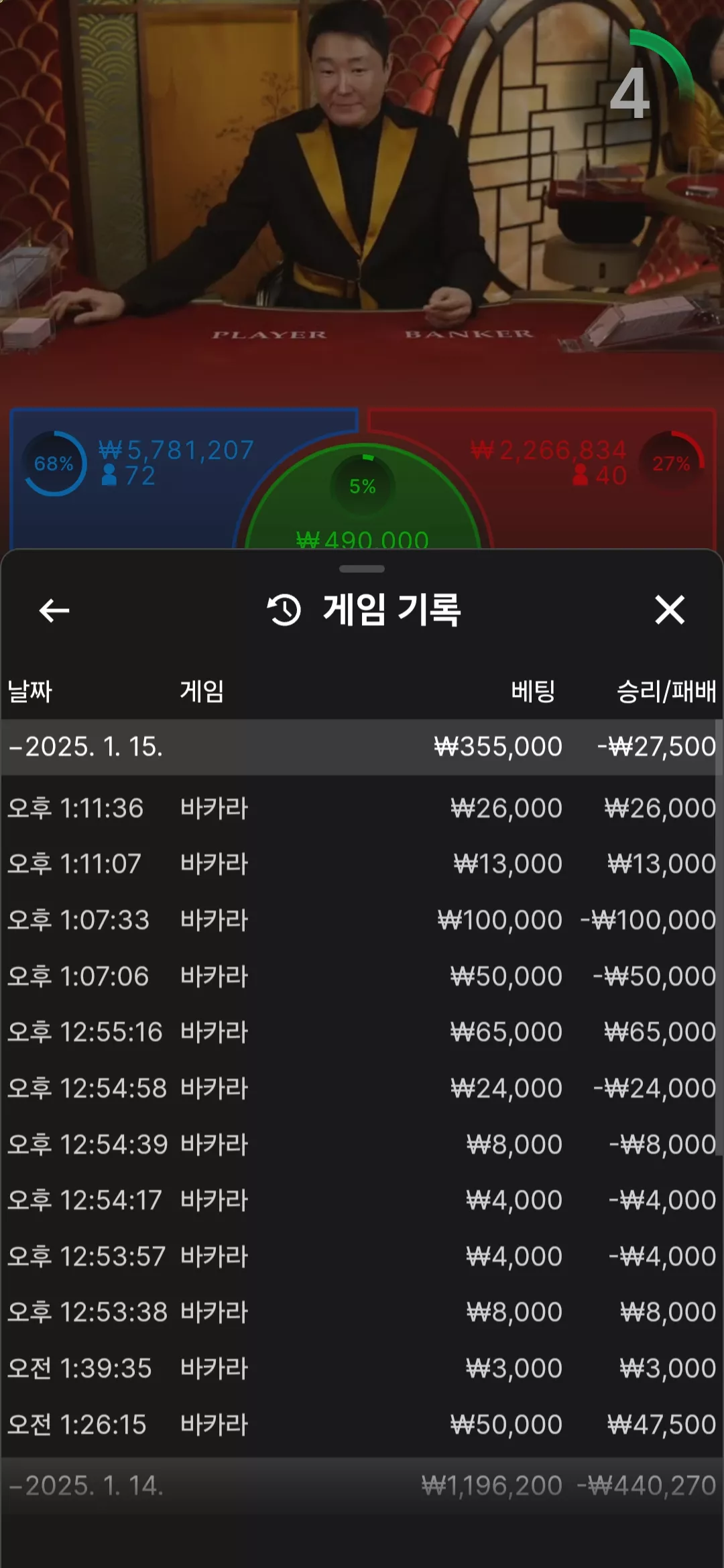Open the 오후 12:55:16 baccarat record

(362, 1032)
